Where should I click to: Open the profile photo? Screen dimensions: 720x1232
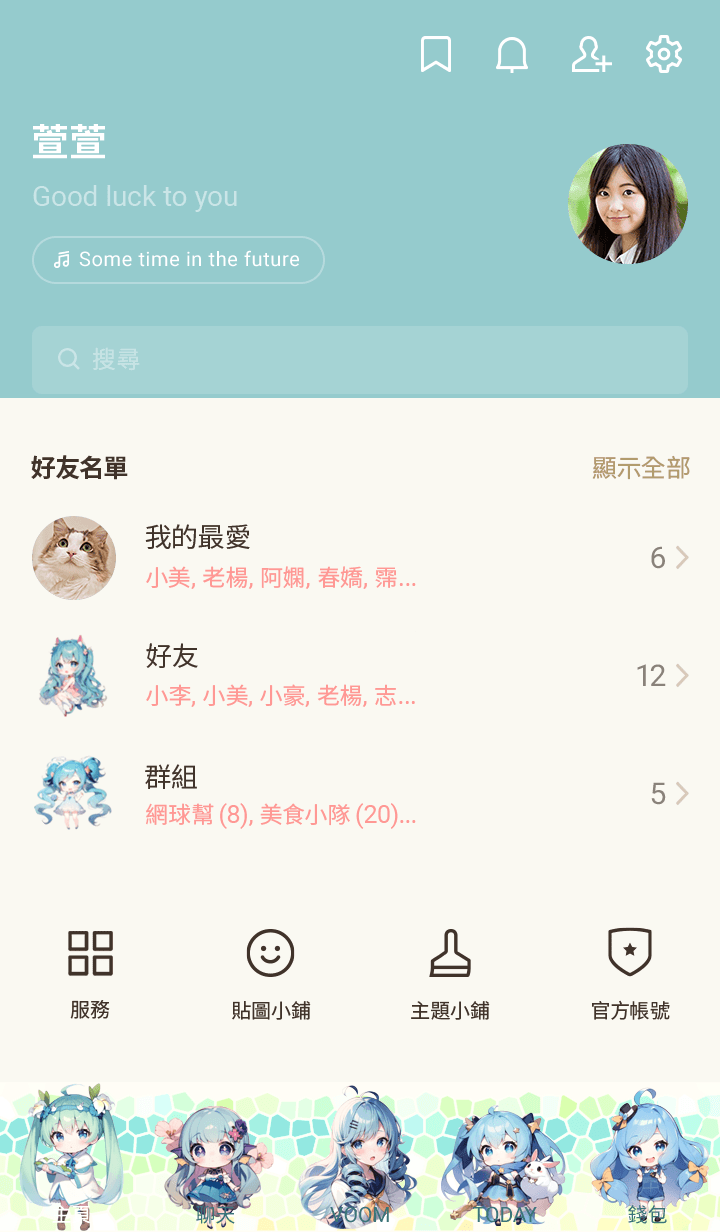(628, 204)
